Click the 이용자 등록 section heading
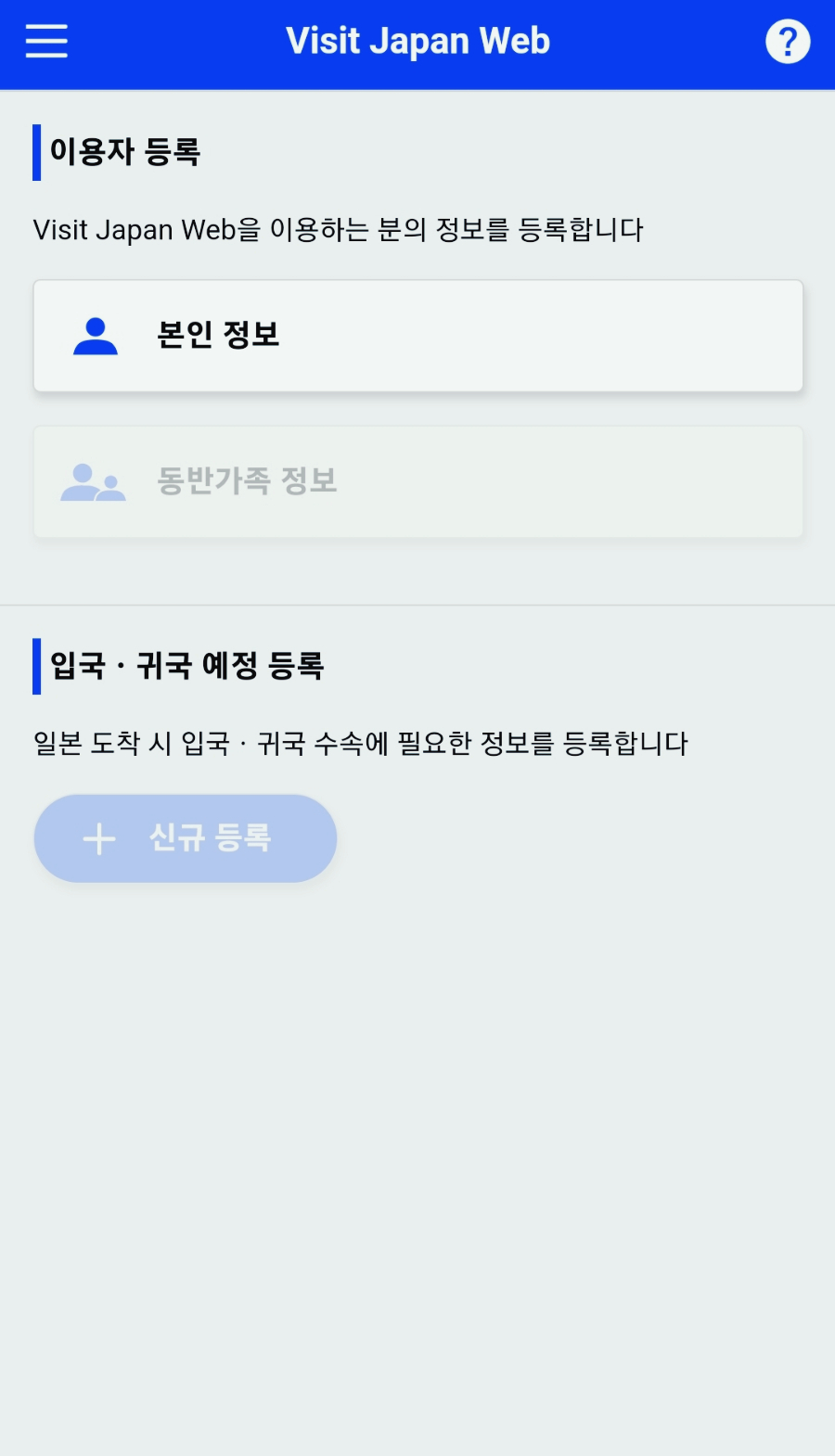 [127, 150]
